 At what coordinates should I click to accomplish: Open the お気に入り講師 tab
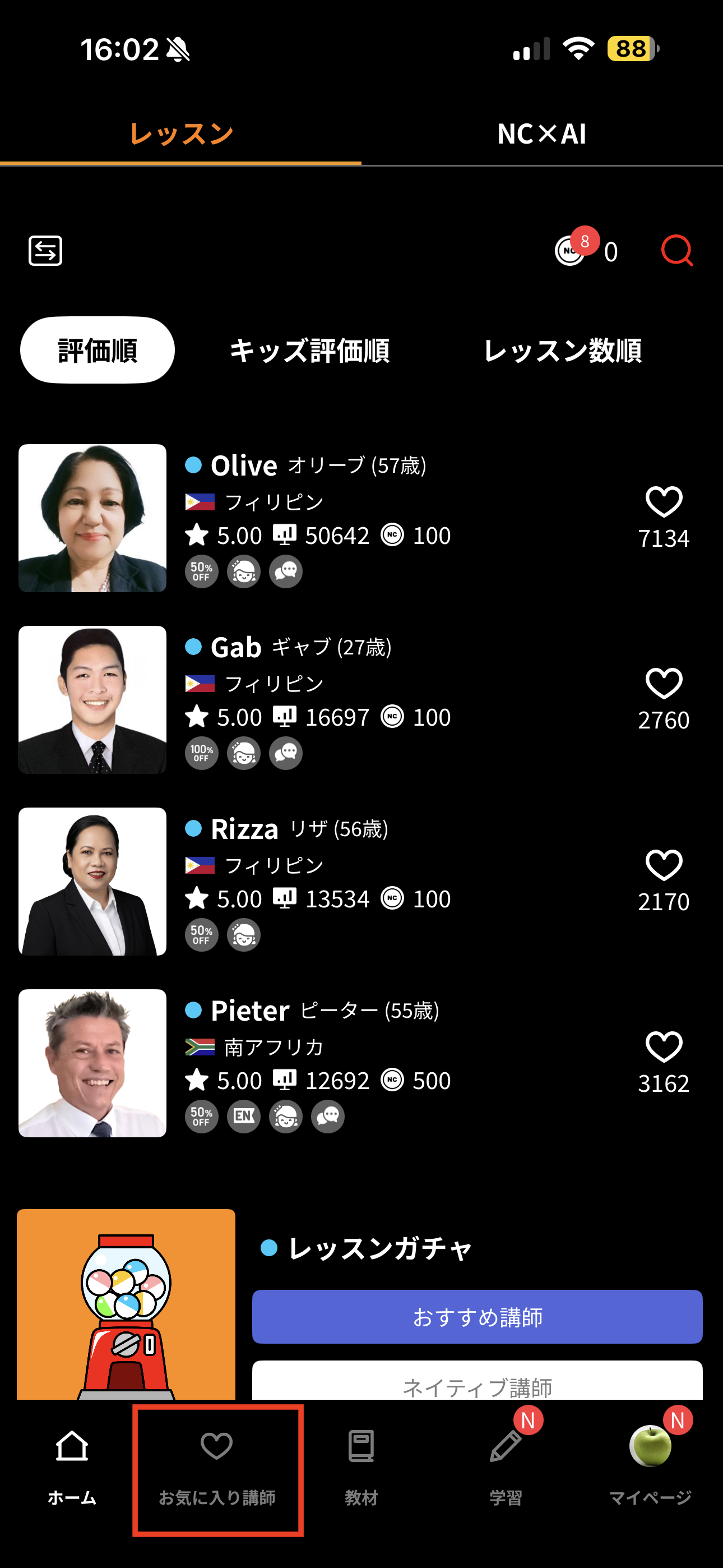click(x=217, y=1467)
